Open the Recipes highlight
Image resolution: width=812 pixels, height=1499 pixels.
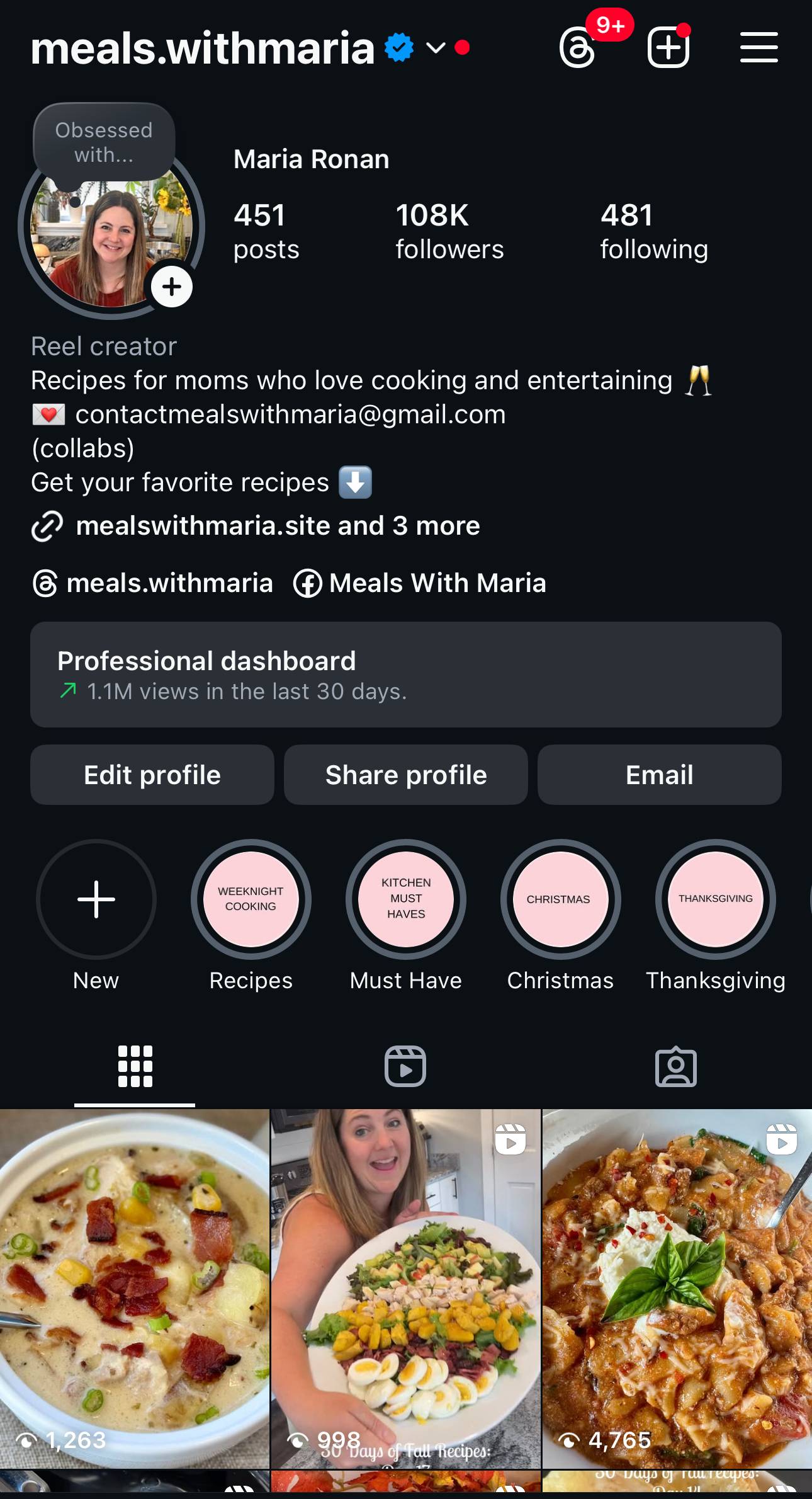[x=251, y=899]
